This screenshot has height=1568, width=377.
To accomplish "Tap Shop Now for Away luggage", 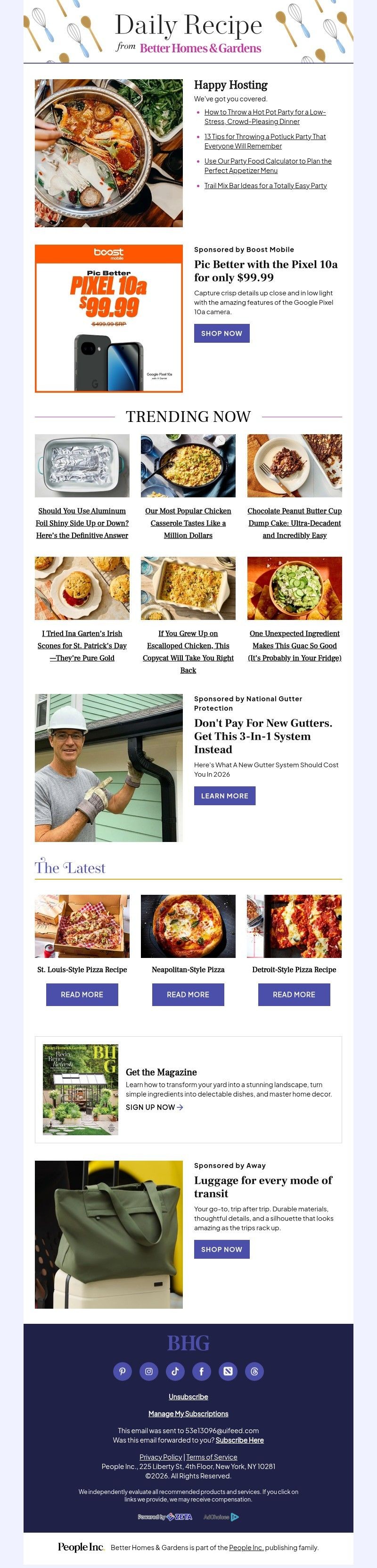I will 221,1249.
